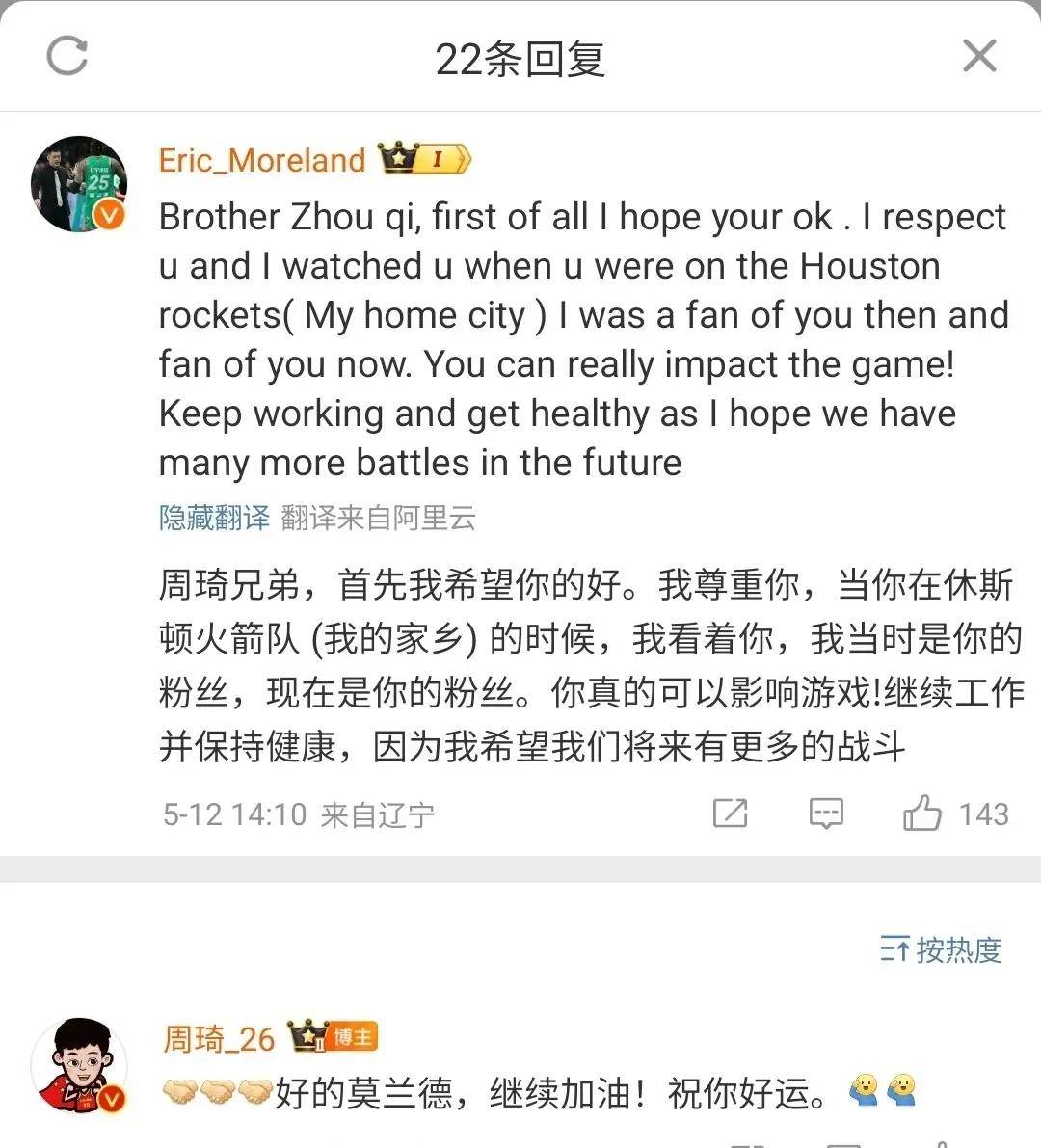
Task: Repost Eric_Moreland's comment
Action: [x=730, y=814]
